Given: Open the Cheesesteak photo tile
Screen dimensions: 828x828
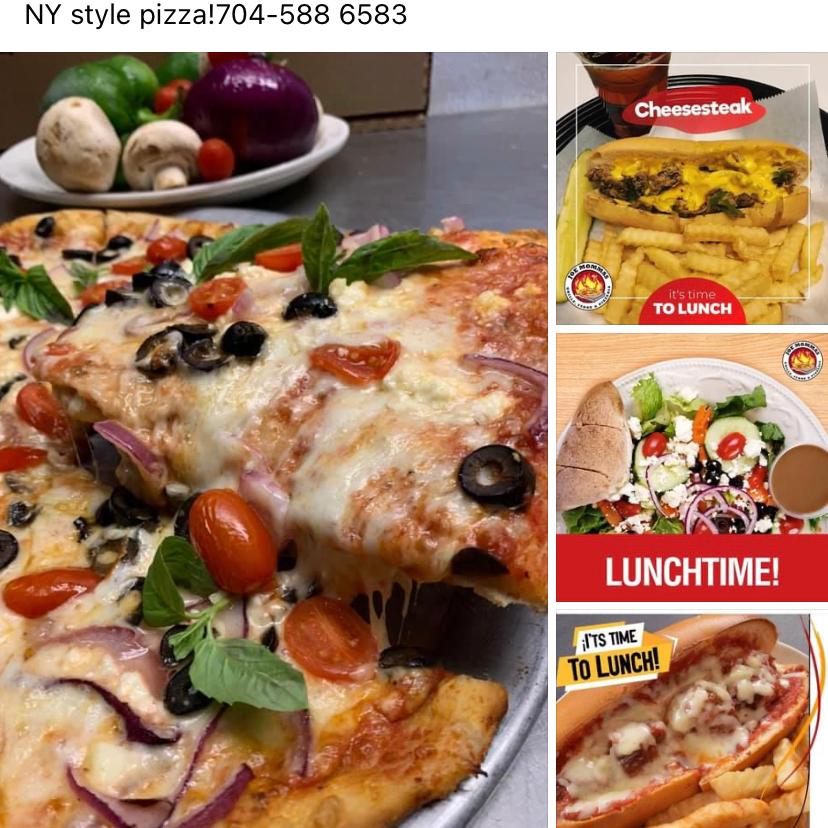Looking at the screenshot, I should tap(691, 189).
